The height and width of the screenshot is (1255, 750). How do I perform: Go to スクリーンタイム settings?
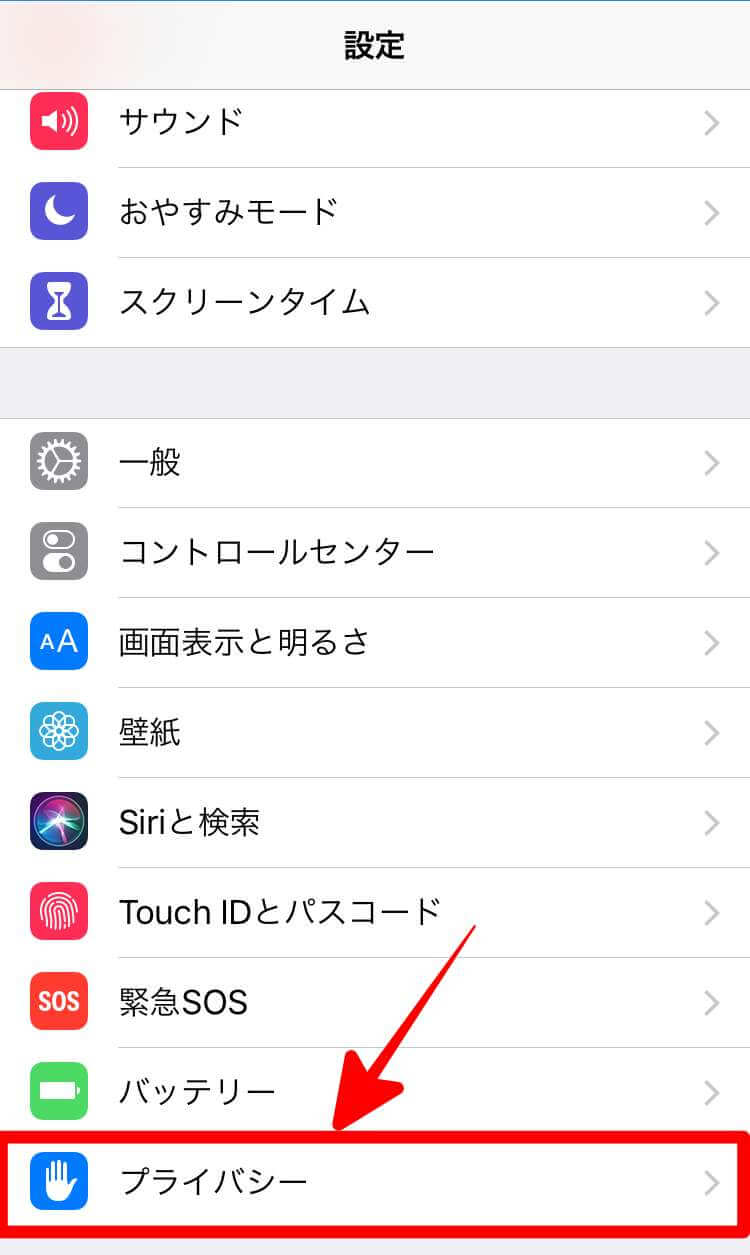point(375,302)
